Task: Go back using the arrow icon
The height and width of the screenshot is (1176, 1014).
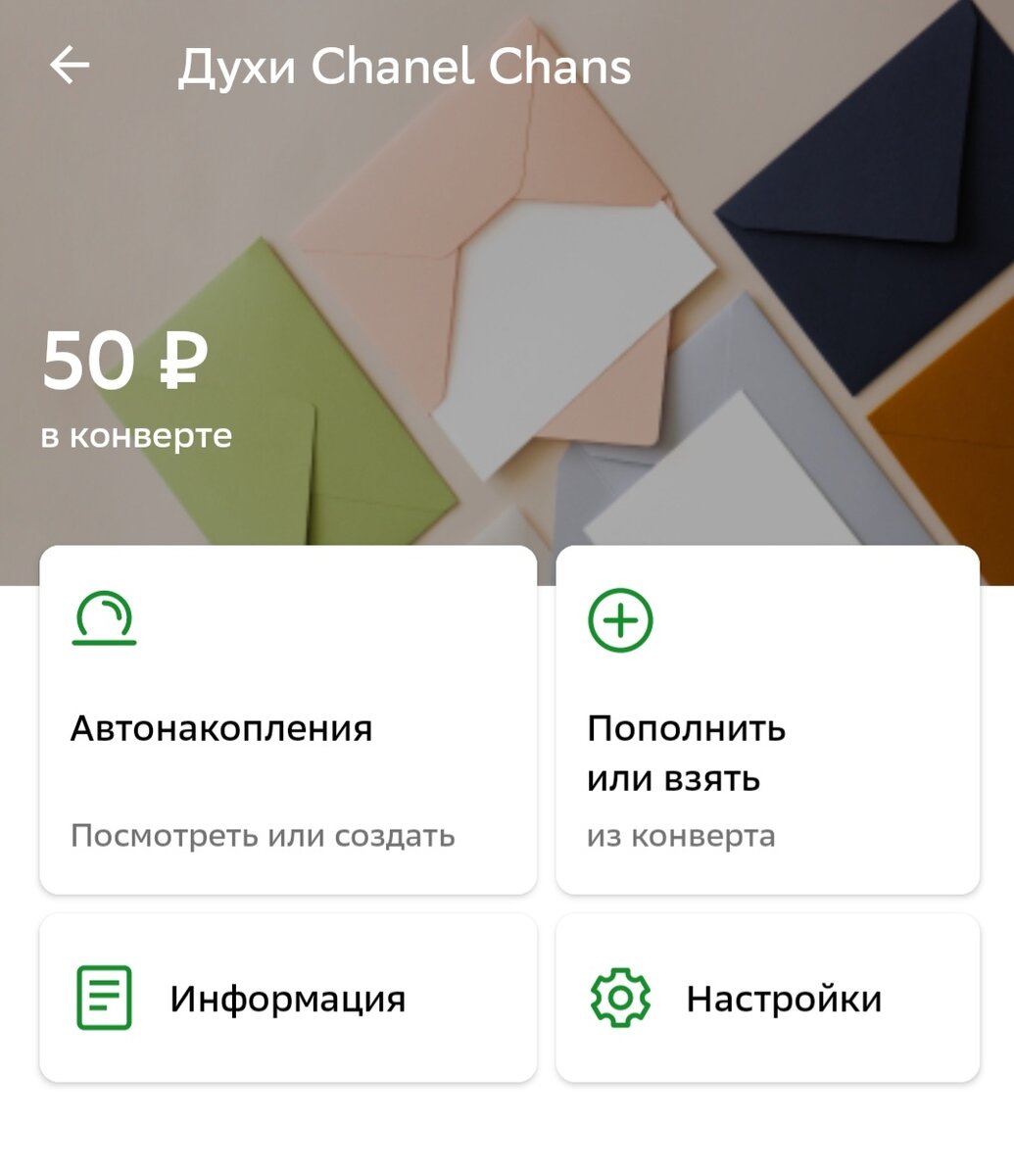Action: [x=70, y=67]
